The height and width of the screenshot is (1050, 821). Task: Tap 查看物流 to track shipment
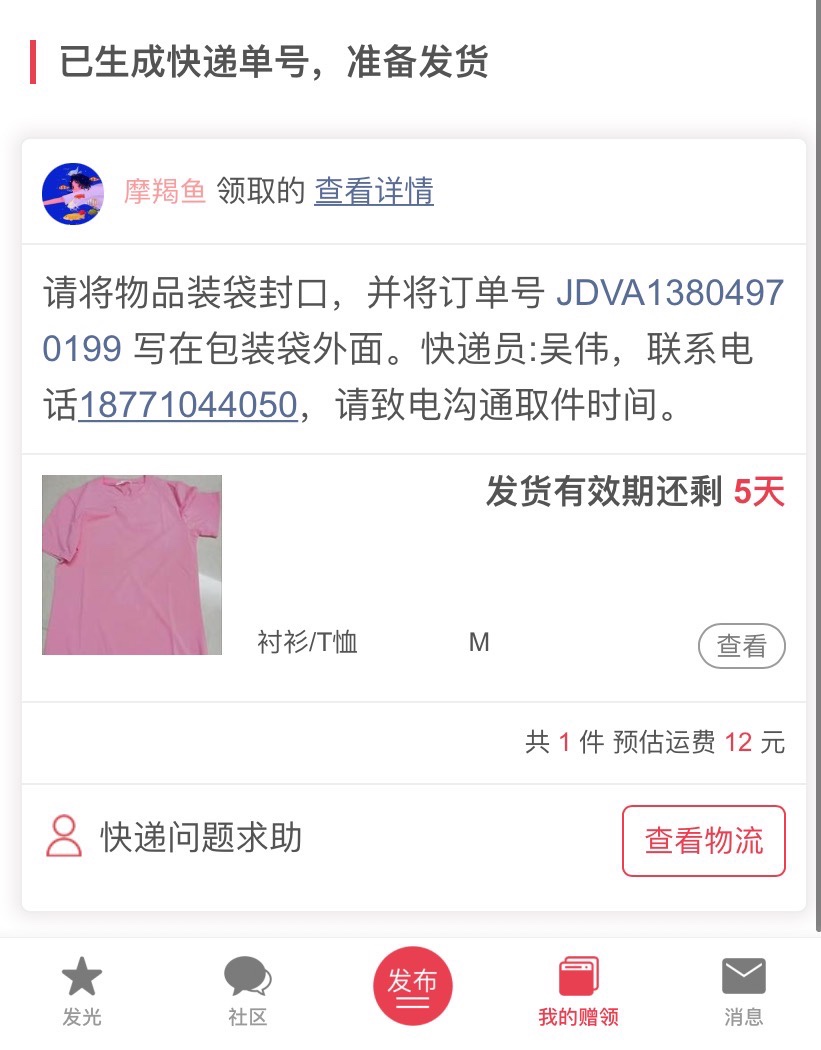click(x=703, y=841)
